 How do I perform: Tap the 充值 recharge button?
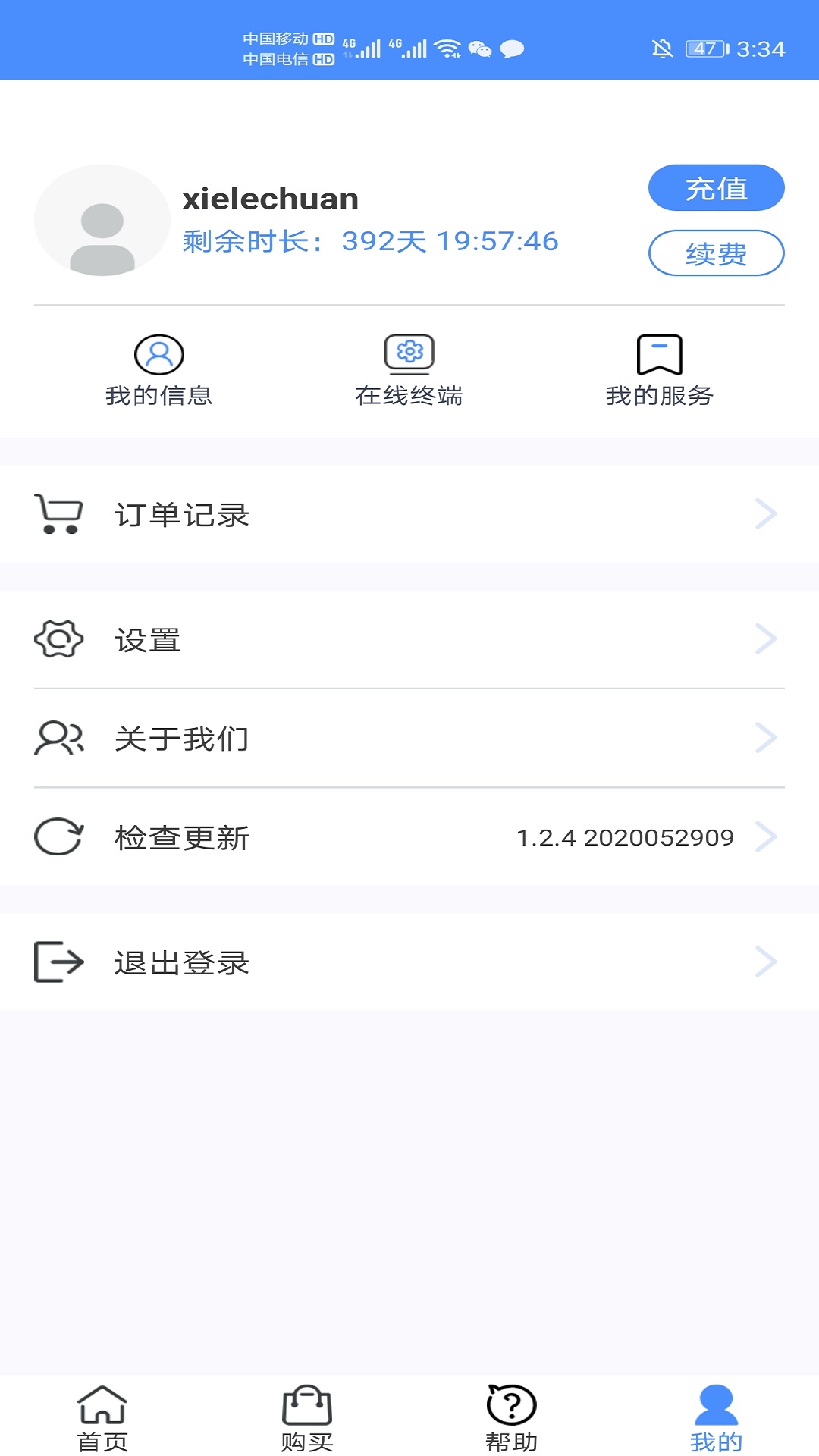click(716, 188)
